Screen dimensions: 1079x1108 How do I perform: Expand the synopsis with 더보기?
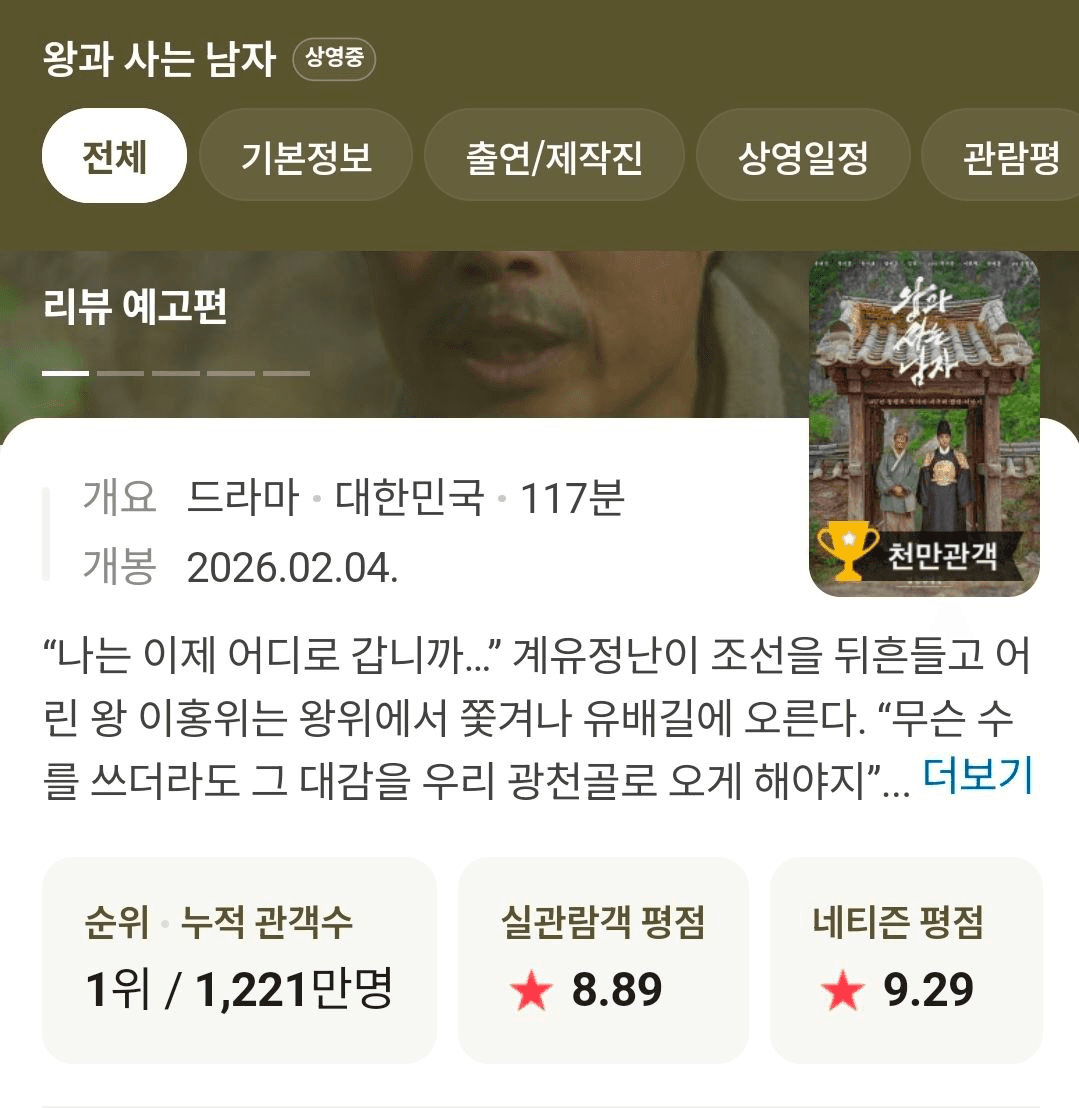pyautogui.click(x=976, y=776)
